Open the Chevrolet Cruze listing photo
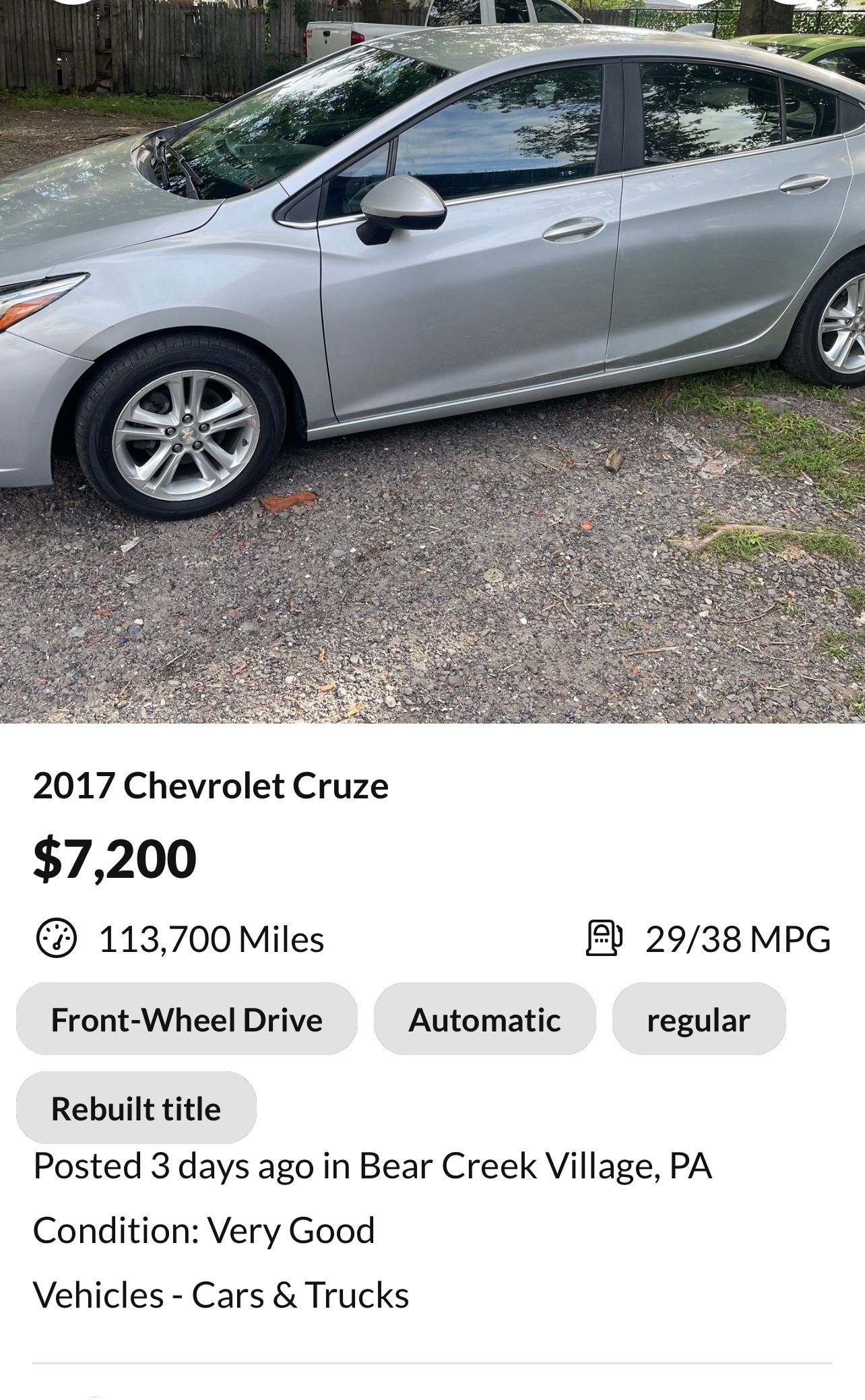This screenshot has width=865, height=1400. coord(433,360)
